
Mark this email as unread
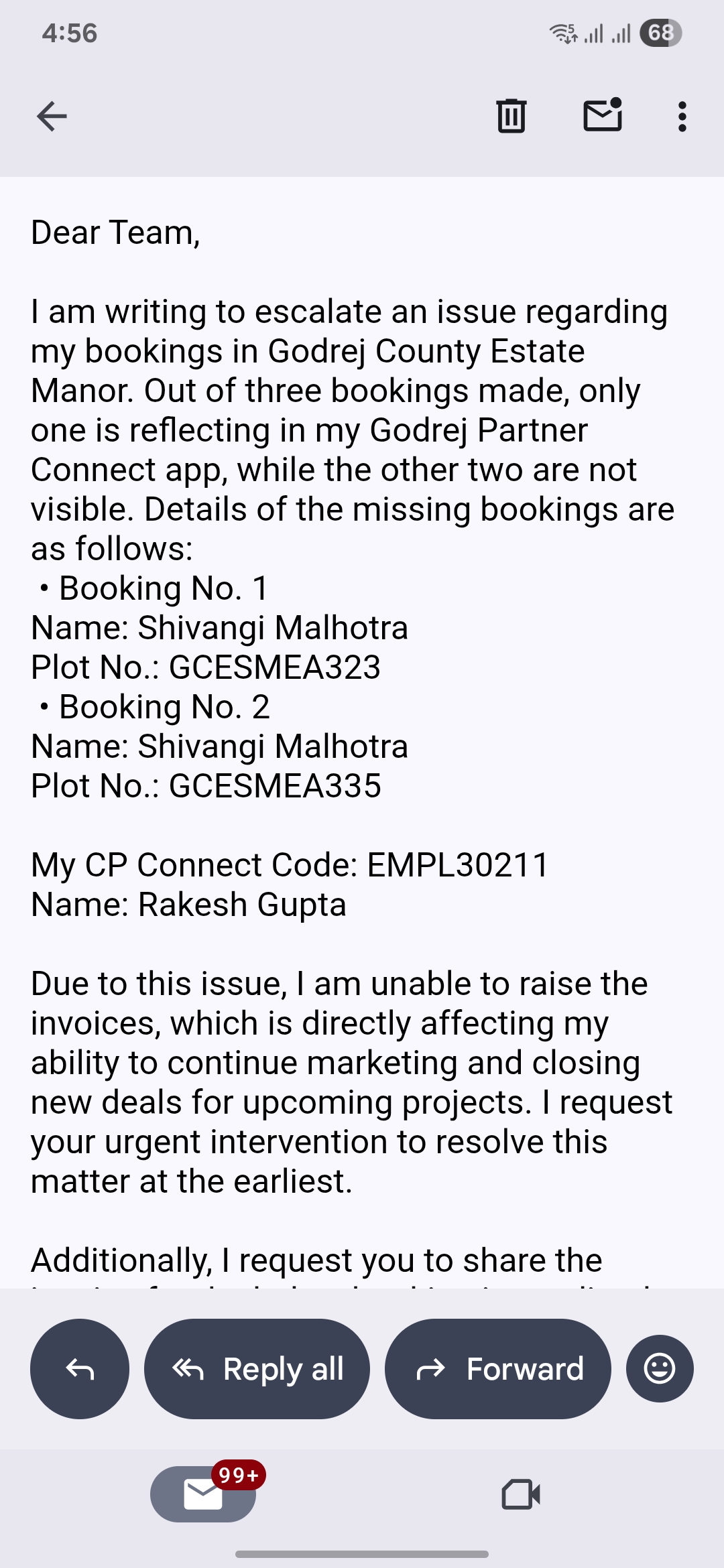pos(603,115)
